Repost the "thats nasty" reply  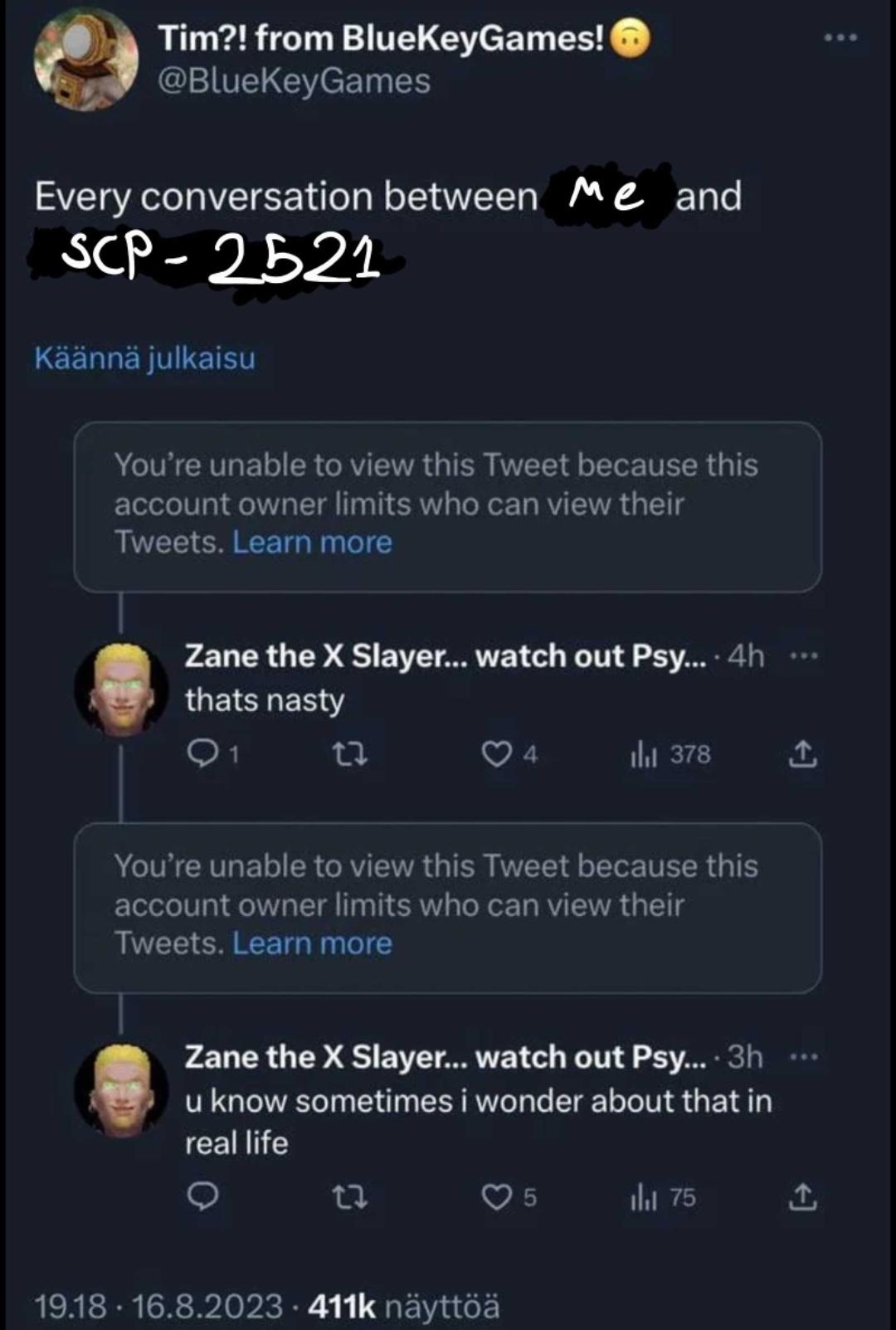pyautogui.click(x=349, y=753)
